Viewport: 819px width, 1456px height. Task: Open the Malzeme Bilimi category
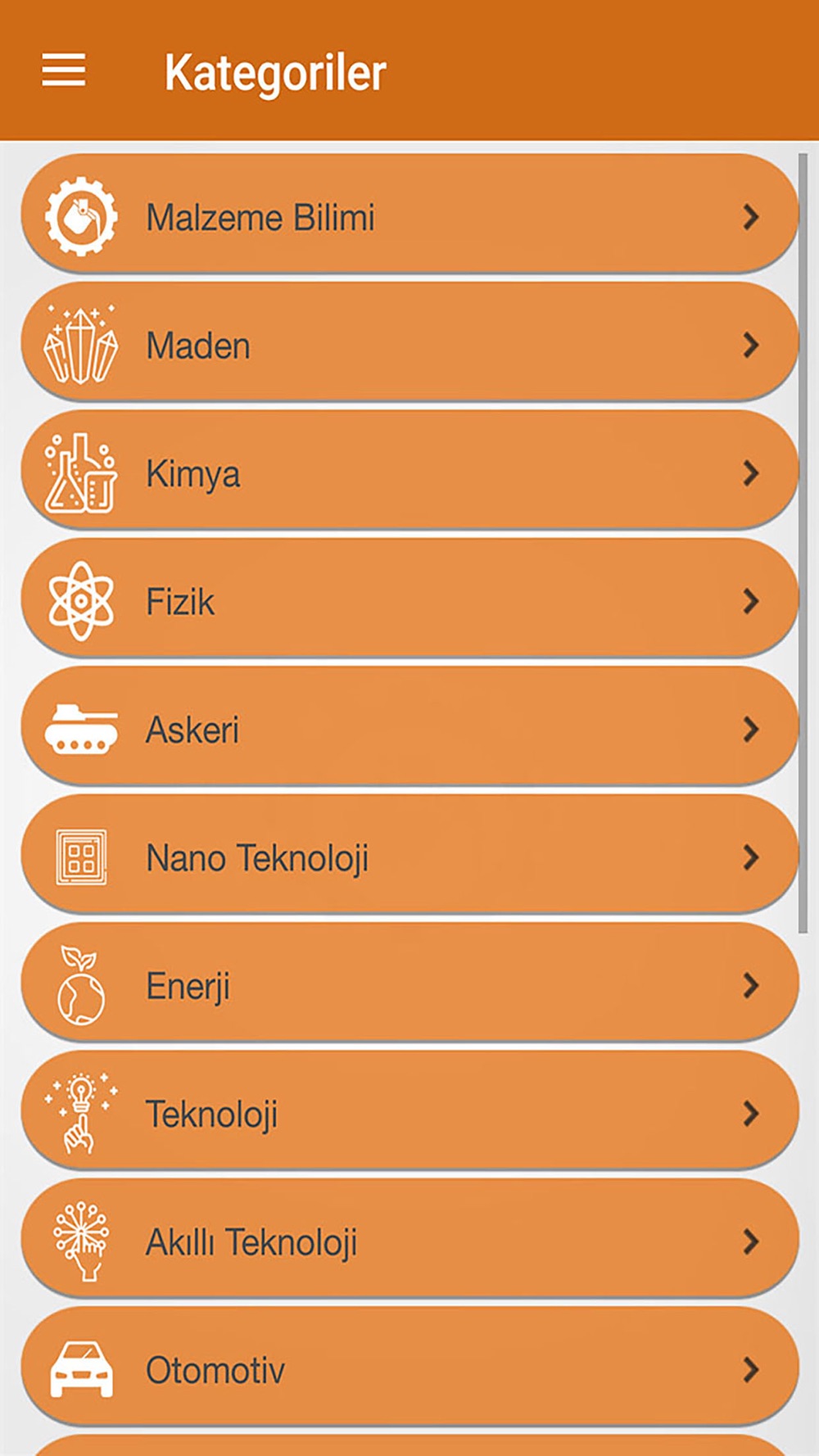pyautogui.click(x=409, y=214)
